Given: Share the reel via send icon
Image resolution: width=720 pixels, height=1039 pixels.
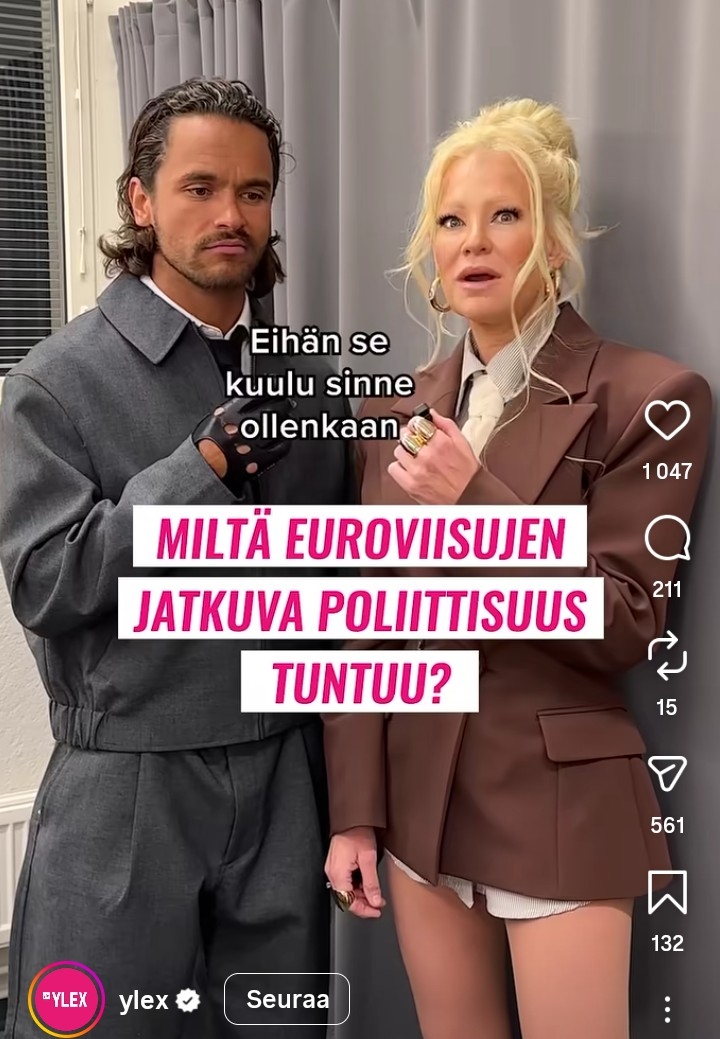Looking at the screenshot, I should [x=667, y=774].
